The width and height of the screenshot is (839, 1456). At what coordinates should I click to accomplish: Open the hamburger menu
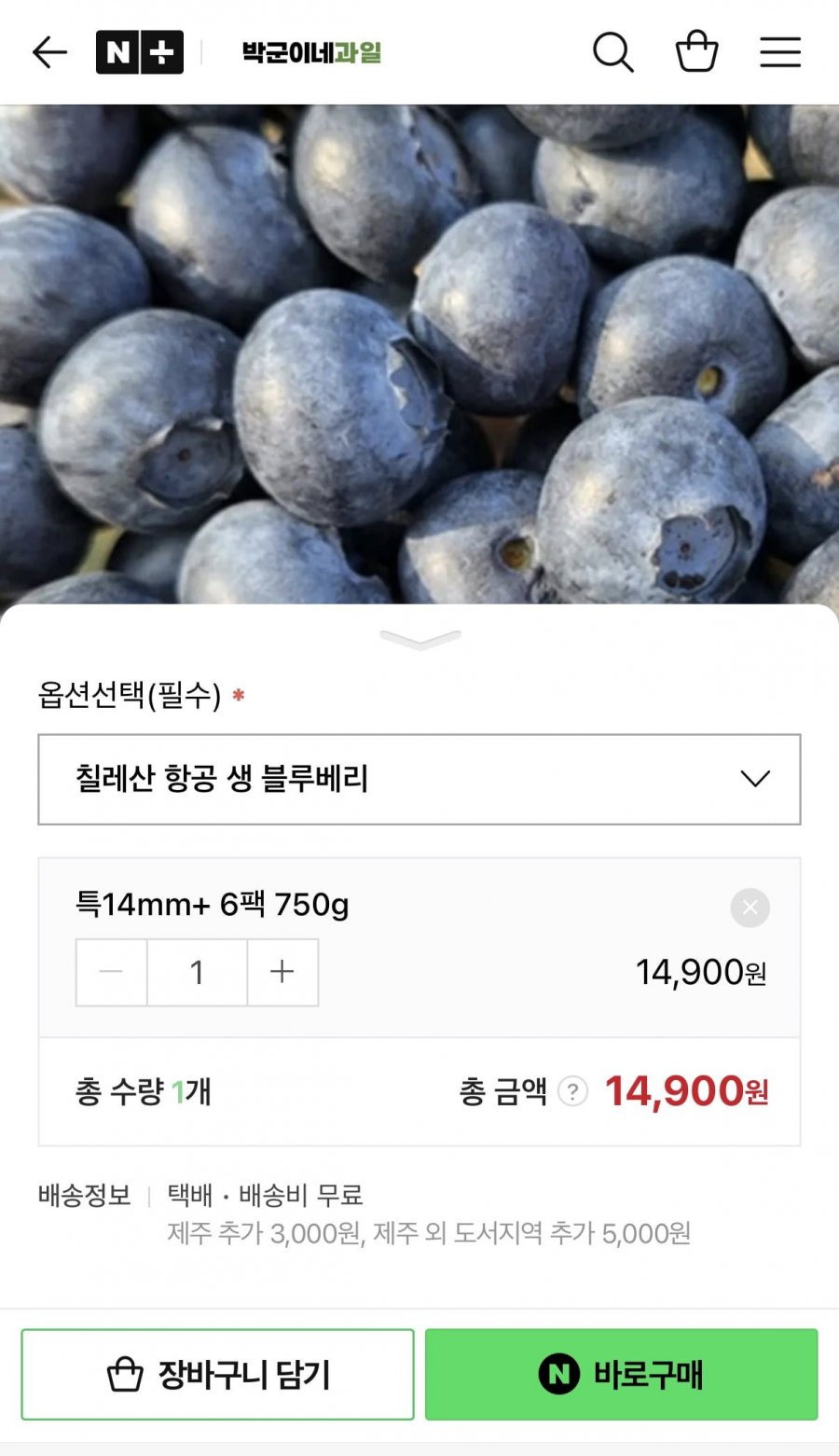tap(780, 52)
